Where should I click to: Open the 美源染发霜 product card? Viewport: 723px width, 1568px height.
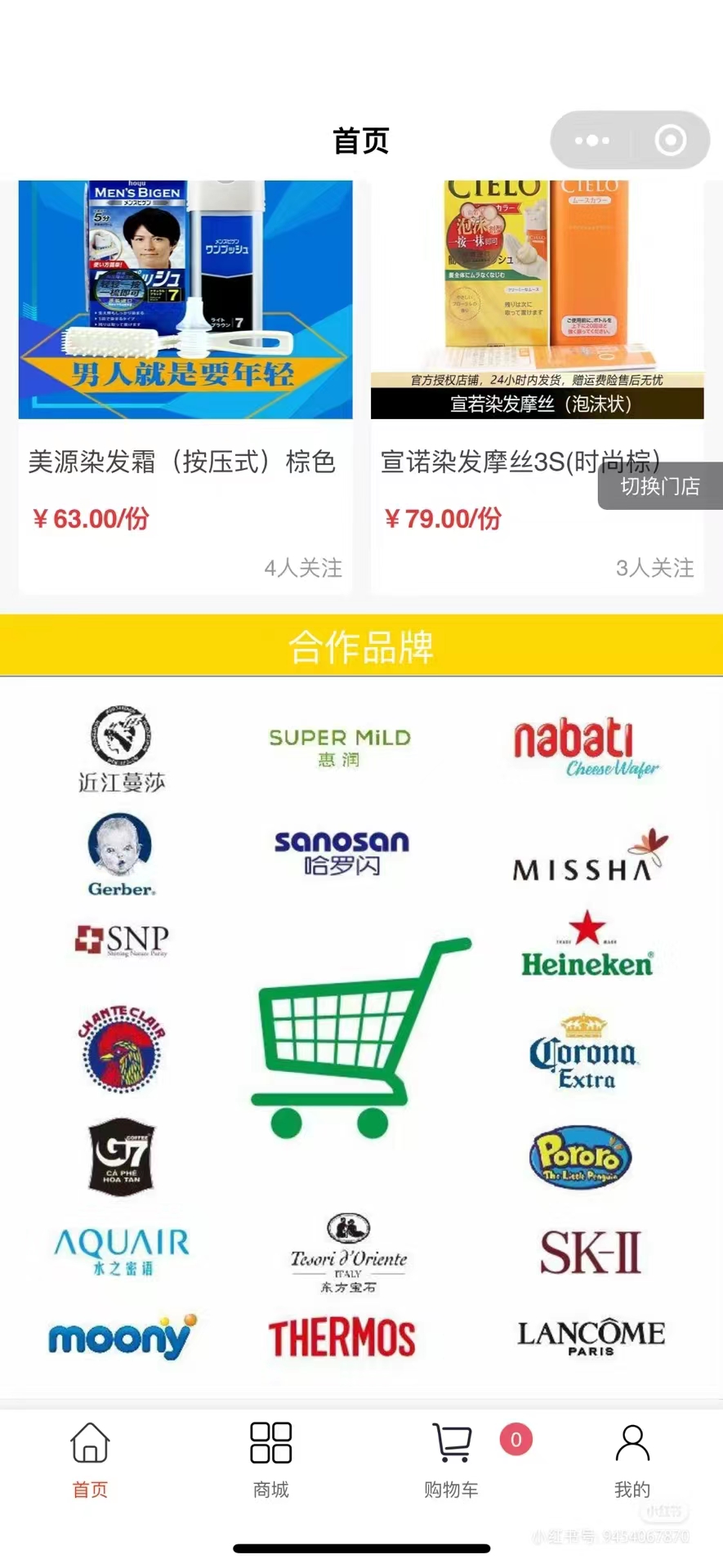185,384
